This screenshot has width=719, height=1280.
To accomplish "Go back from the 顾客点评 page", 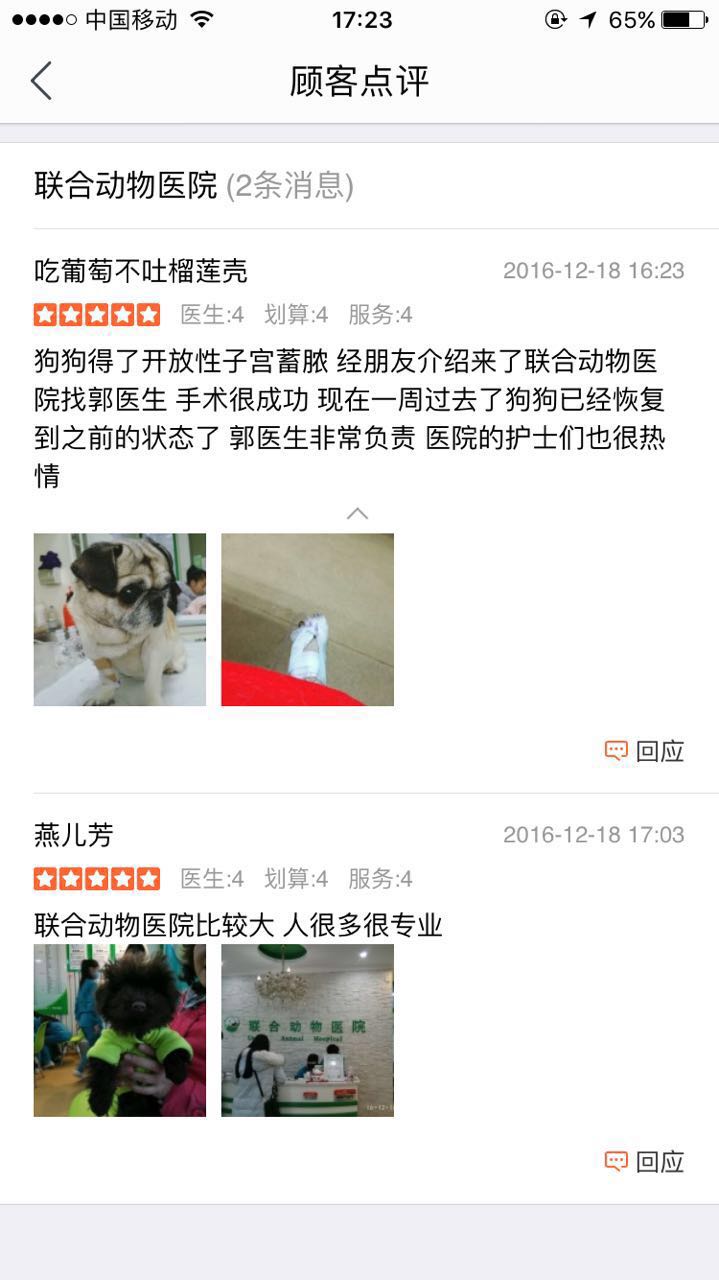I will (41, 81).
